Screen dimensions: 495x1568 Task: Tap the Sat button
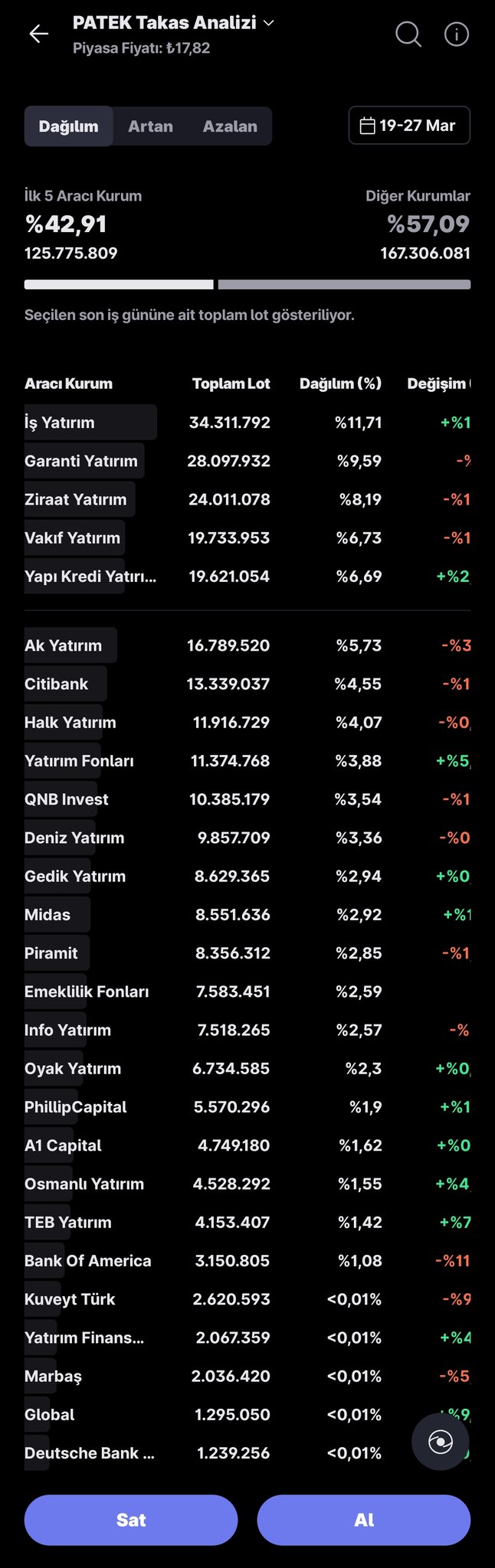131,1520
